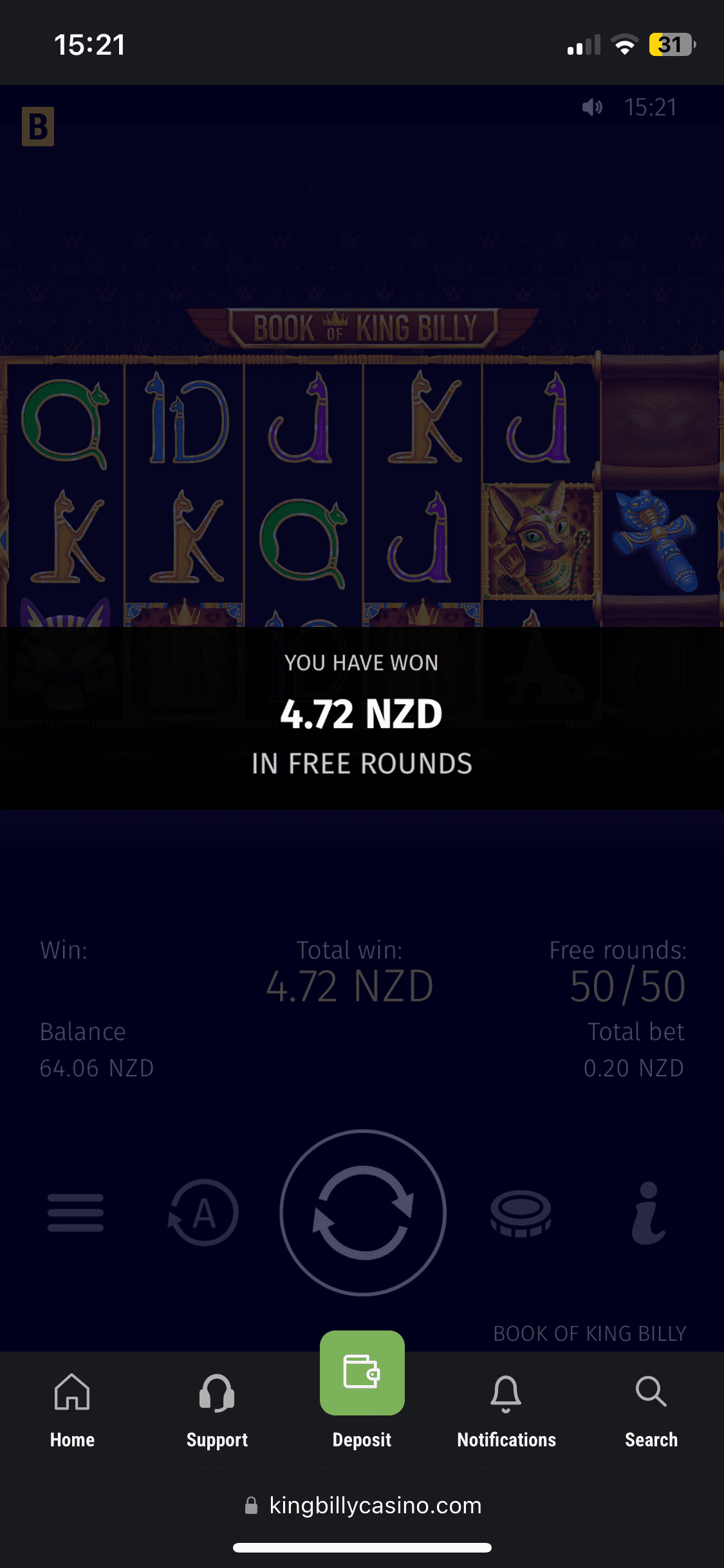Screen dimensions: 724x1568
Task: Open bet settings via the coin icon
Action: [521, 1213]
